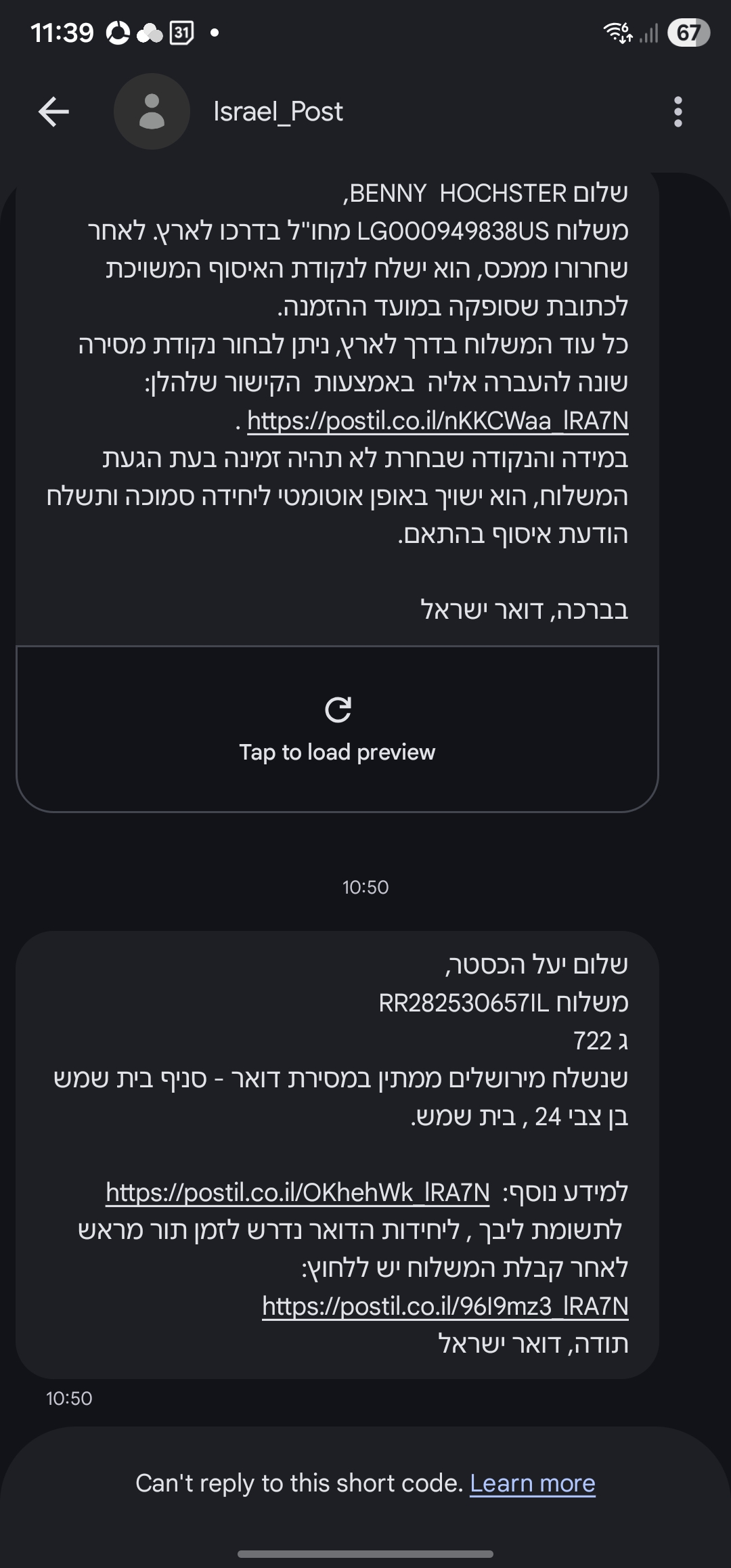731x1568 pixels.
Task: Open the overflow menu for Israel_Post
Action: point(678,112)
